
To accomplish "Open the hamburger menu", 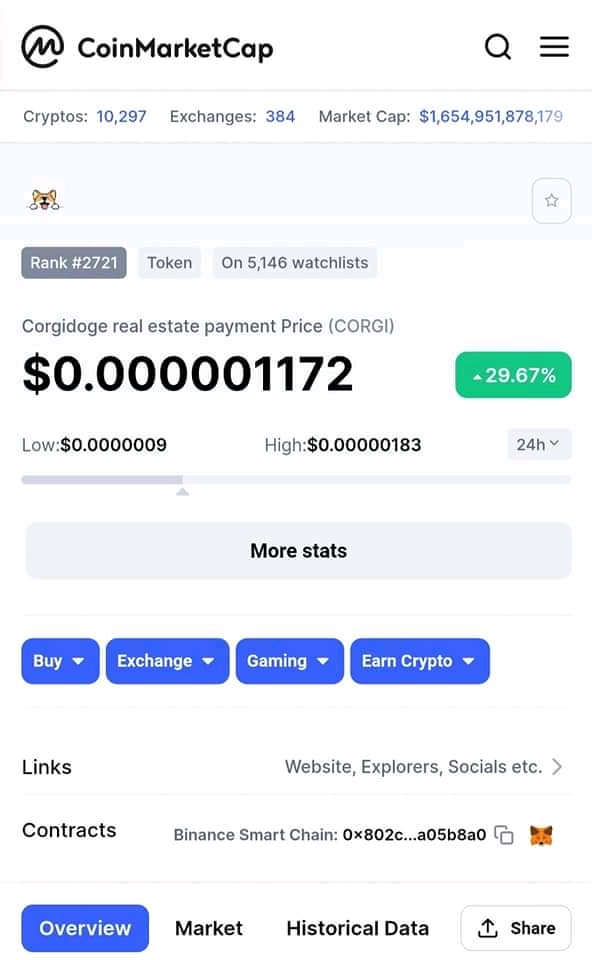I will (x=554, y=47).
